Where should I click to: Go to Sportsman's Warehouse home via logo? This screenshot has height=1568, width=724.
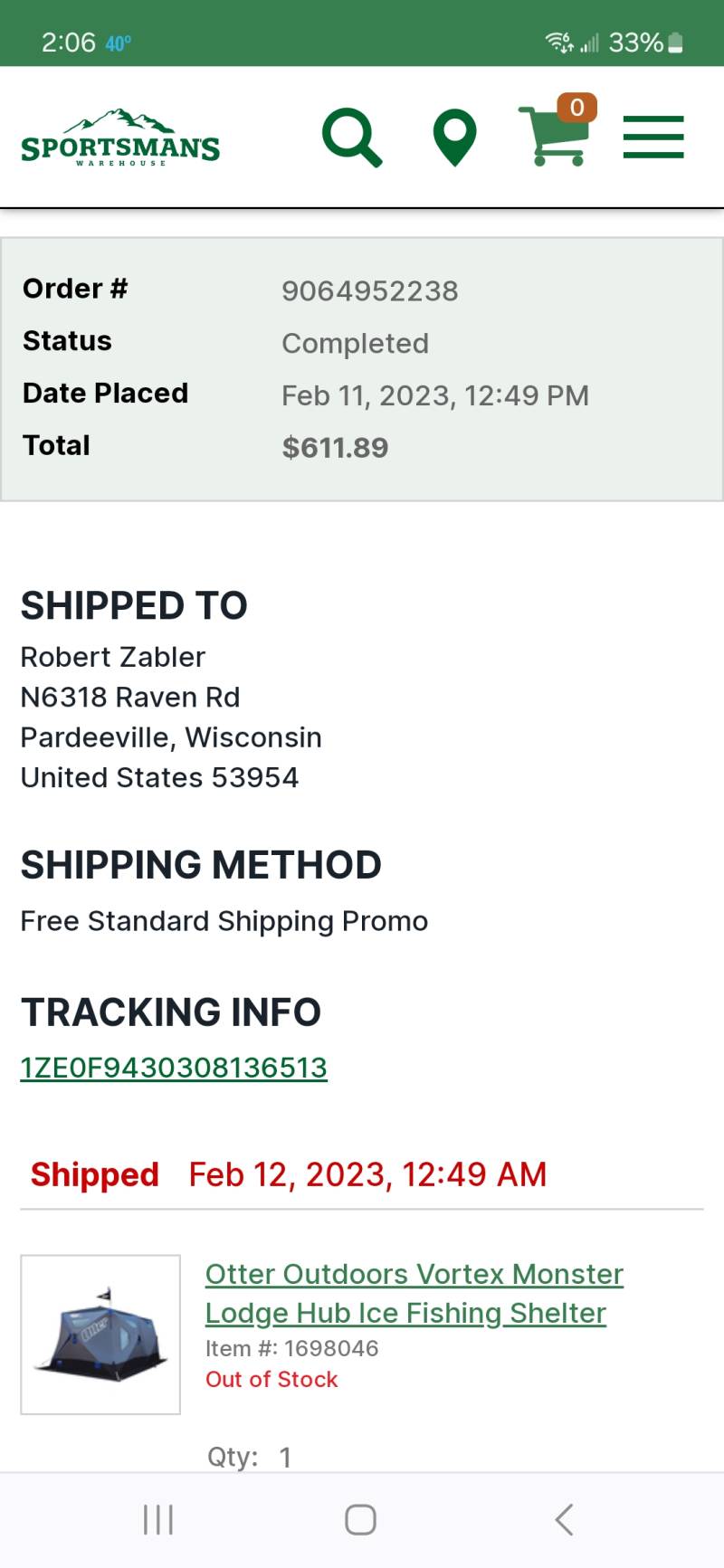(120, 138)
